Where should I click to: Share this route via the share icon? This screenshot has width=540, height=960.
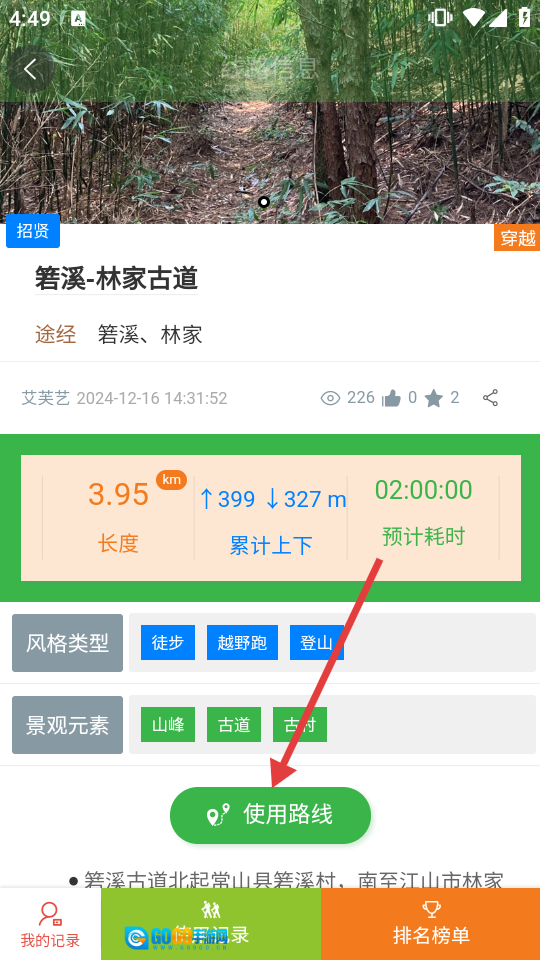490,398
